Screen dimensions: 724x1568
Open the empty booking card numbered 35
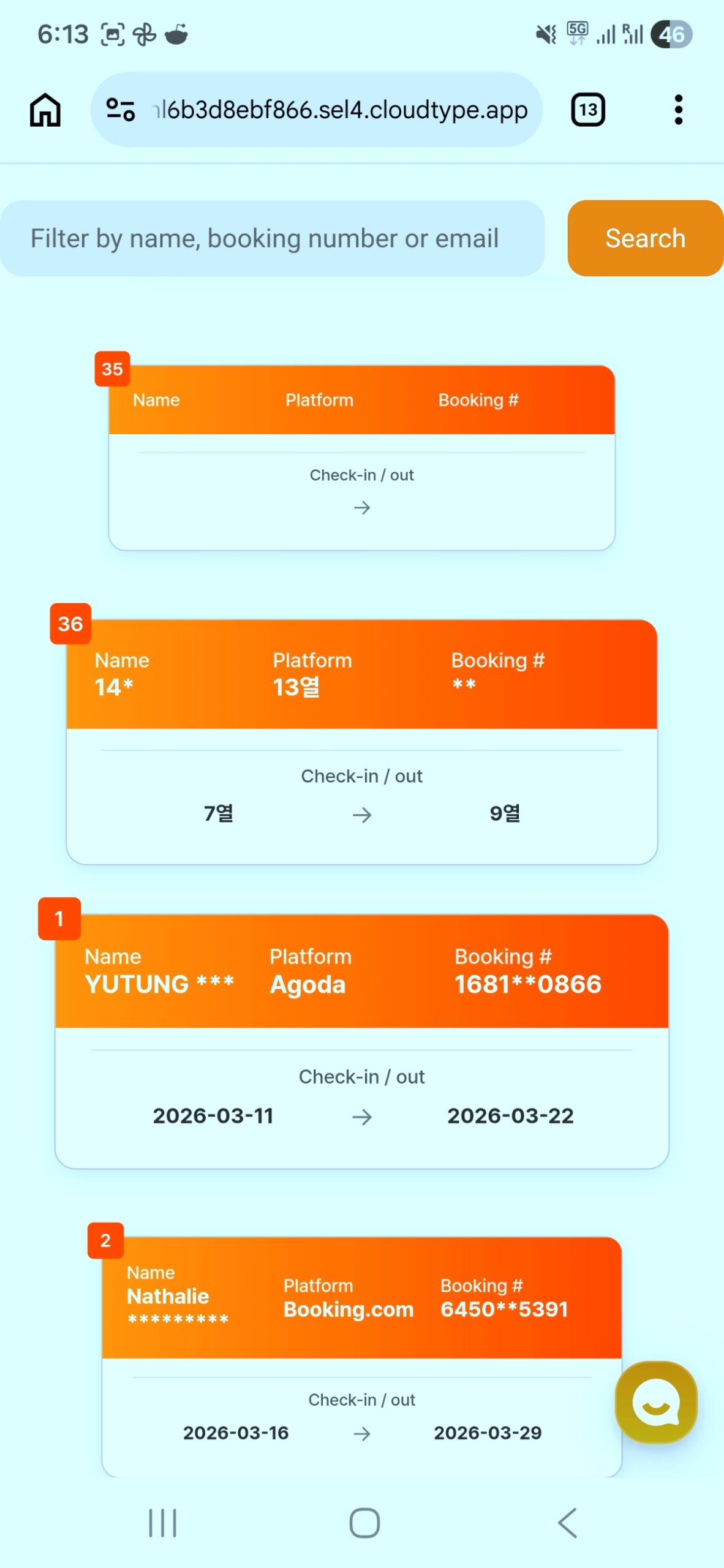361,458
